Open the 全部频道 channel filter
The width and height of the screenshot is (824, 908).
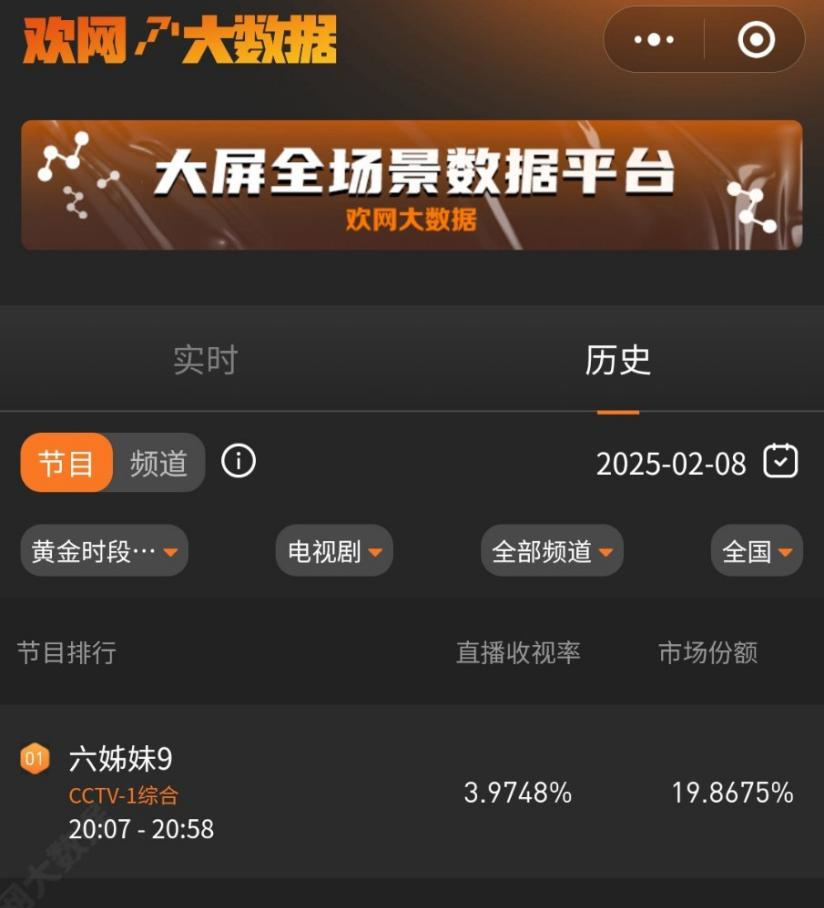(552, 551)
